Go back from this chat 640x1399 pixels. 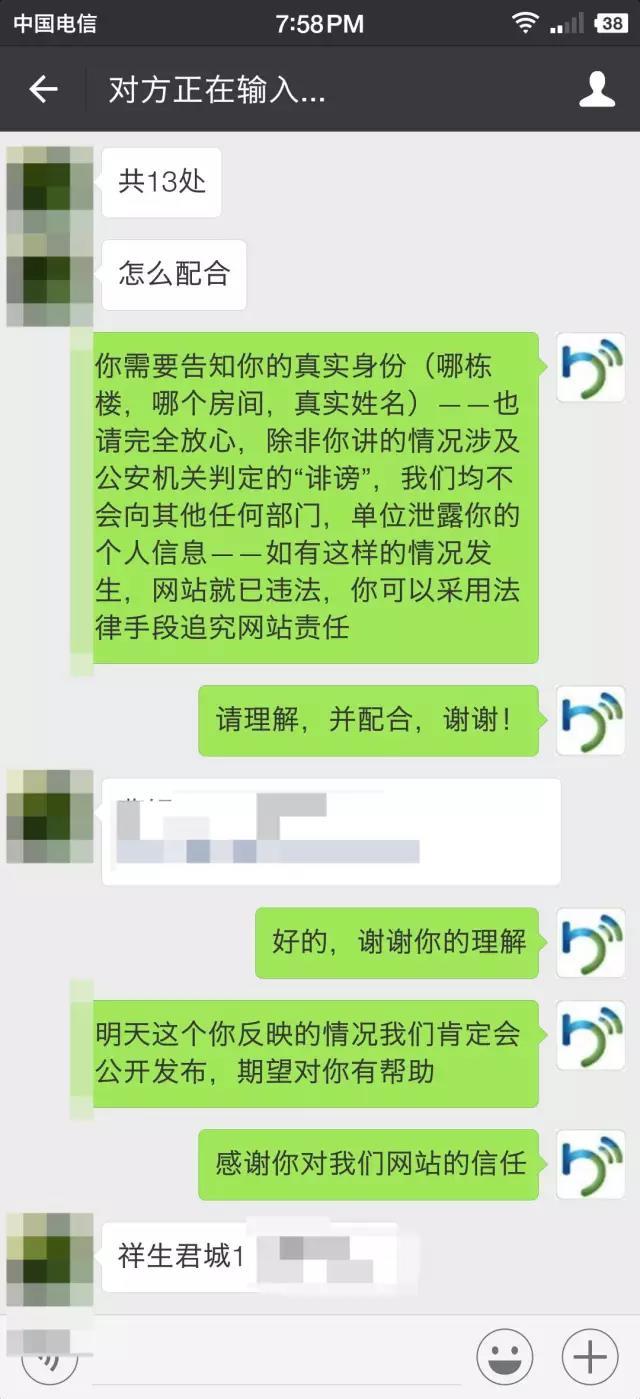click(43, 90)
